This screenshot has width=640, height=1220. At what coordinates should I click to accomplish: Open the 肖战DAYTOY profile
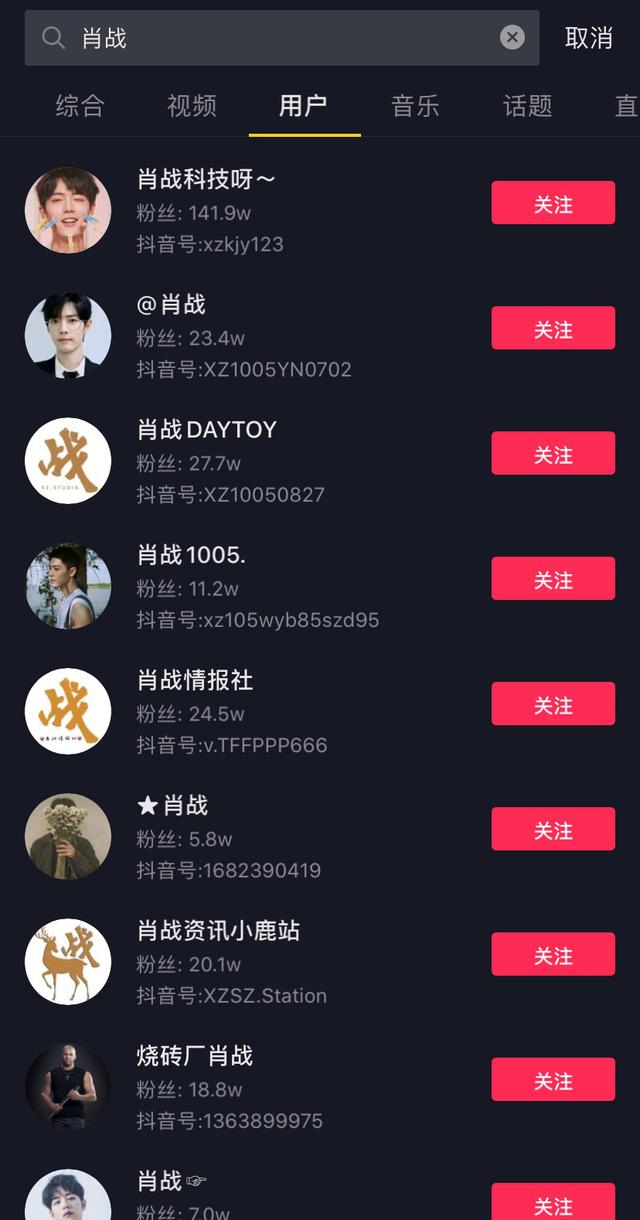(206, 430)
